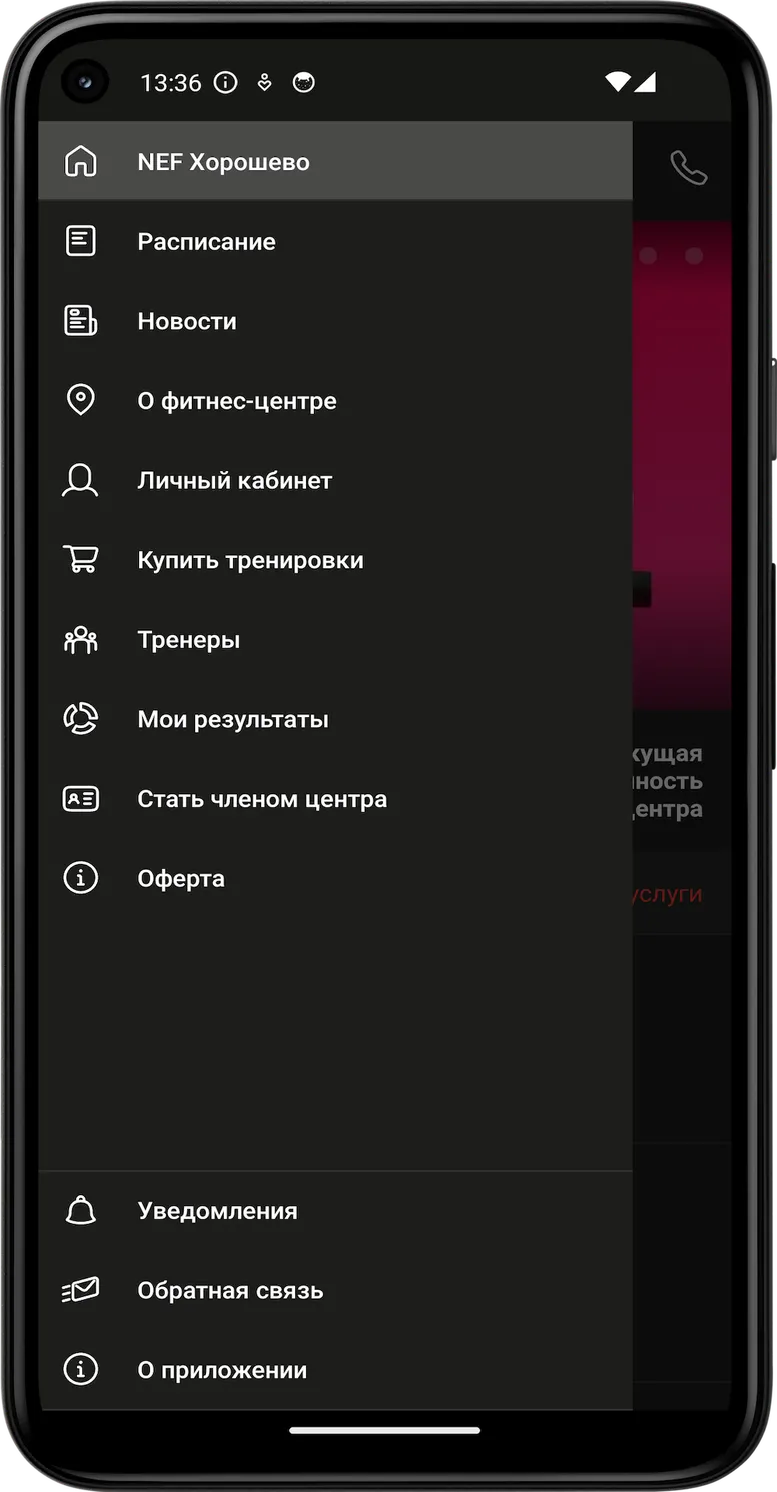Open Расписание in the drawer
The height and width of the screenshot is (1492, 777).
(335, 241)
